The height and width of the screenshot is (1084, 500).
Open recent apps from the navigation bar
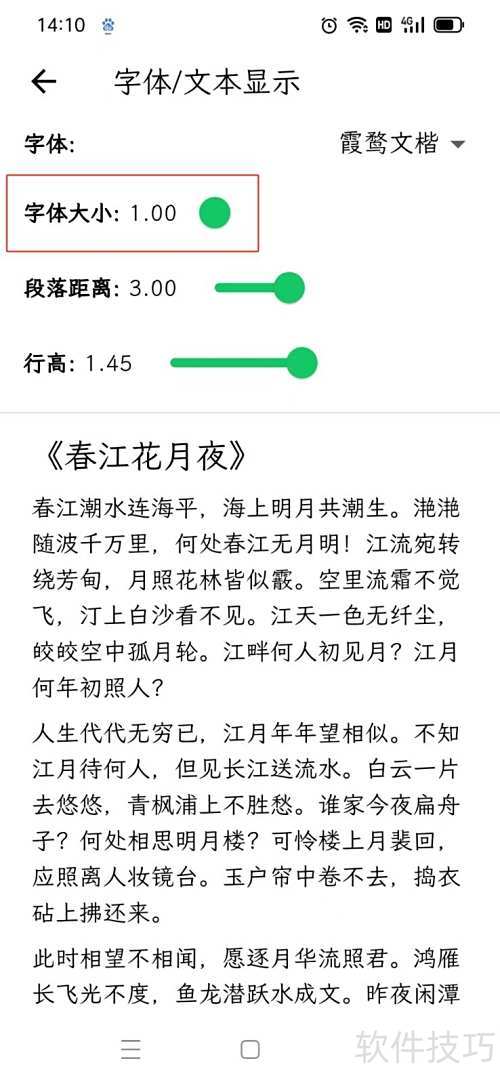(x=131, y=1049)
